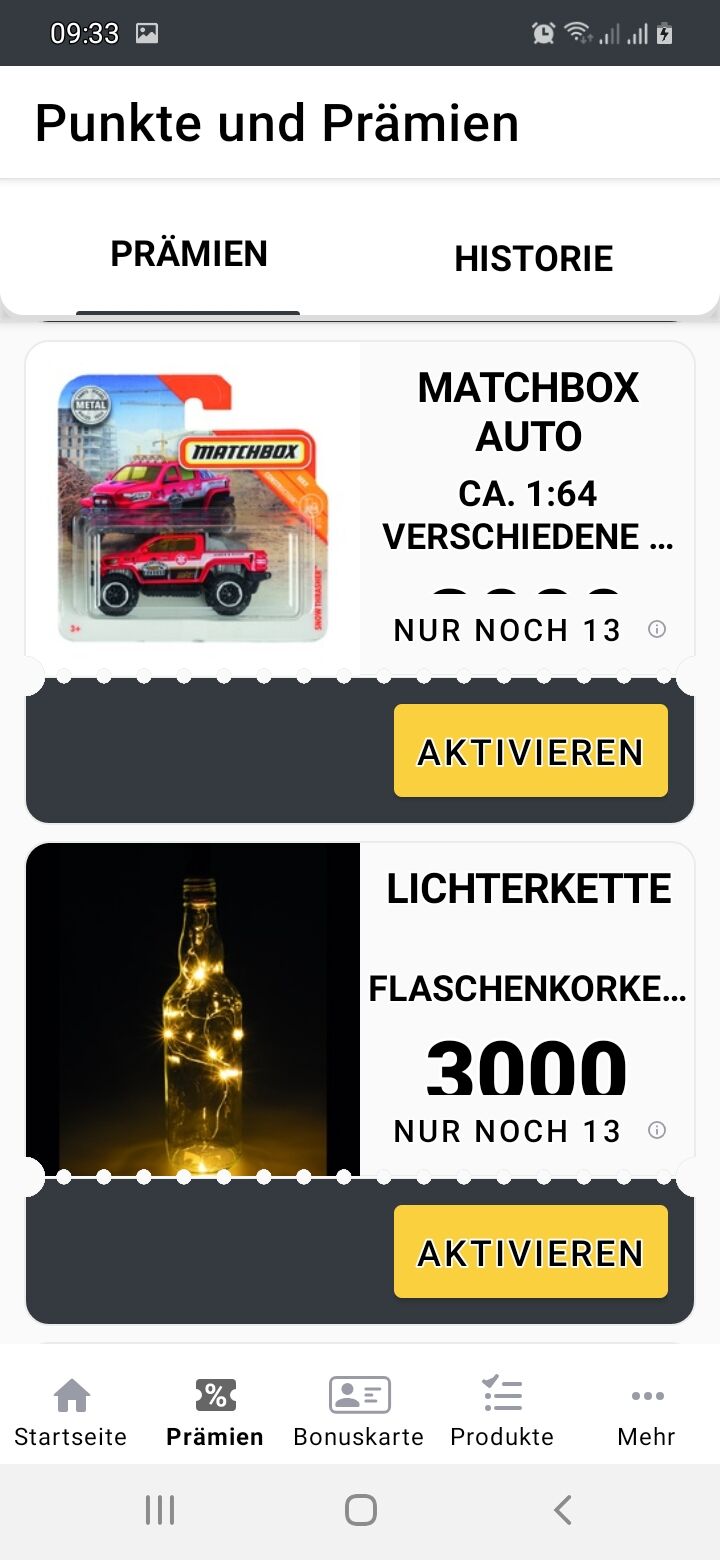Open the Produkte tab
Viewport: 720px width, 1560px height.
coord(502,1413)
